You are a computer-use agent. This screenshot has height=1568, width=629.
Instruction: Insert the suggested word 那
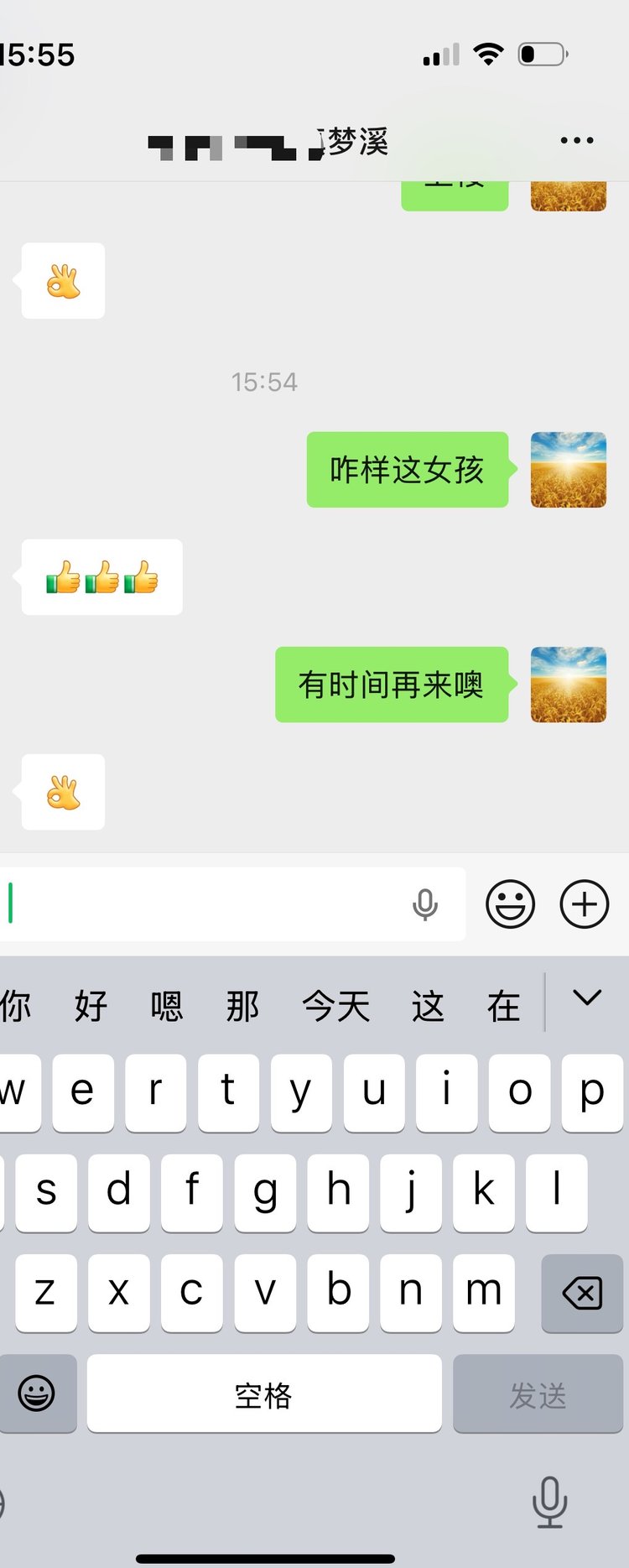pos(242,1005)
